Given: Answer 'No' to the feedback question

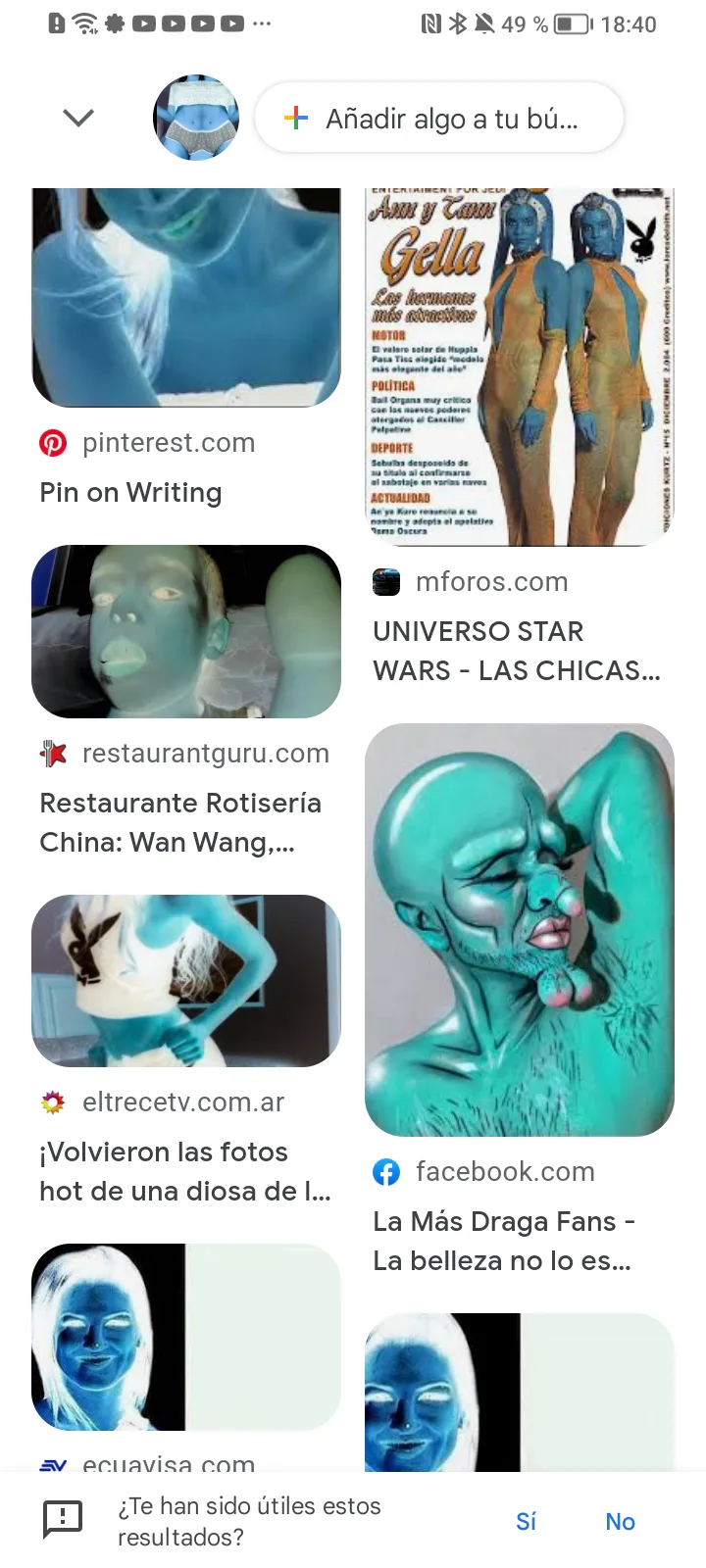Looking at the screenshot, I should pyautogui.click(x=620, y=1521).
